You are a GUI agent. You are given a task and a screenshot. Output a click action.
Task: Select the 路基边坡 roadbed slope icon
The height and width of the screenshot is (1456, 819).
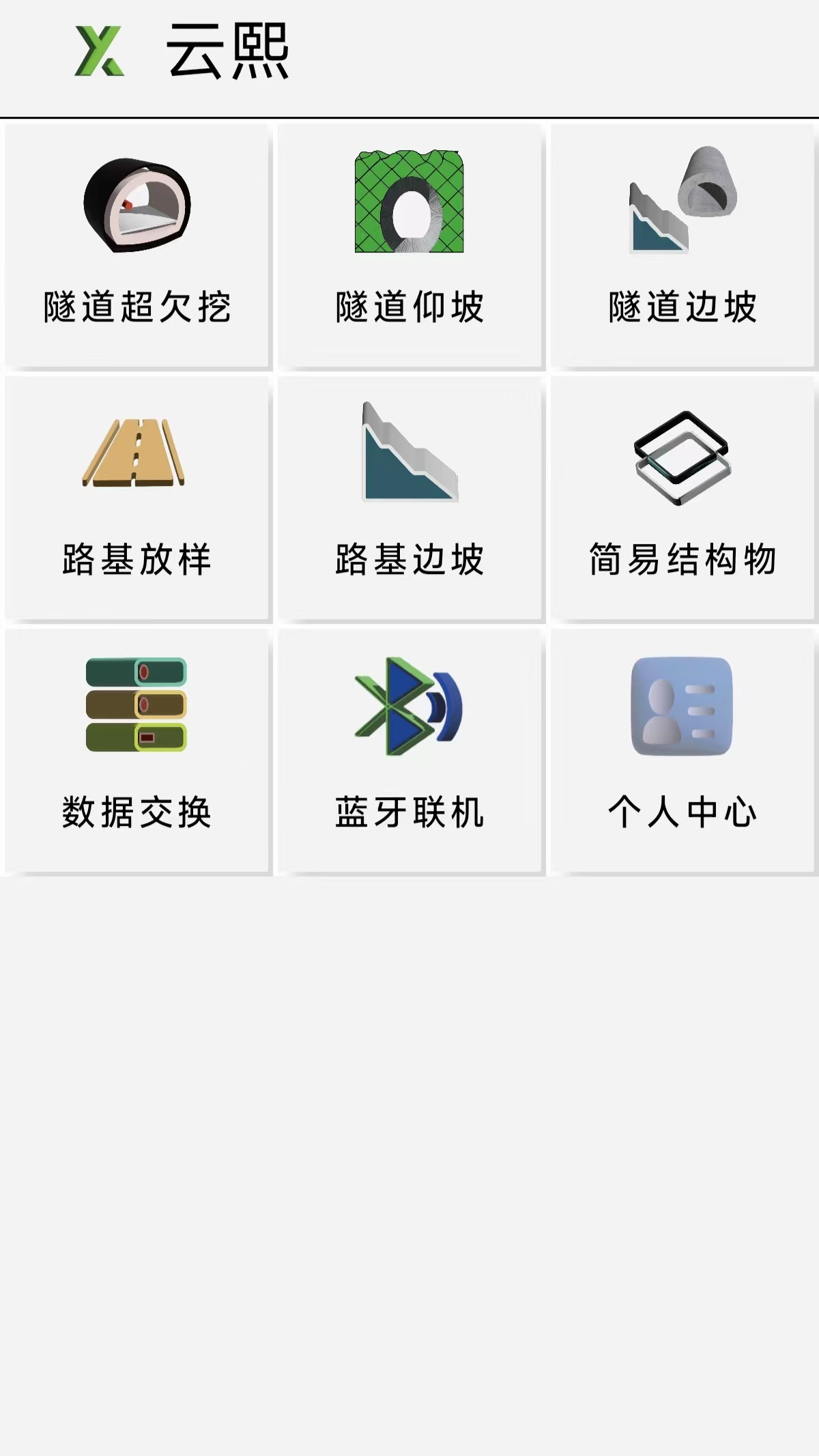coord(409,498)
